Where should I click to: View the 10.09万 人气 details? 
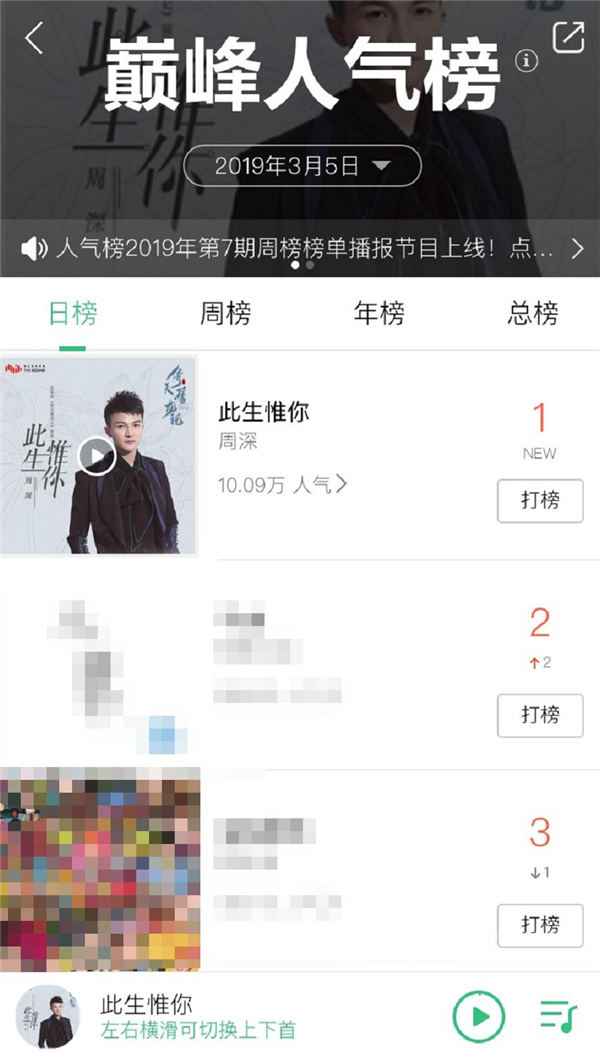(x=283, y=486)
